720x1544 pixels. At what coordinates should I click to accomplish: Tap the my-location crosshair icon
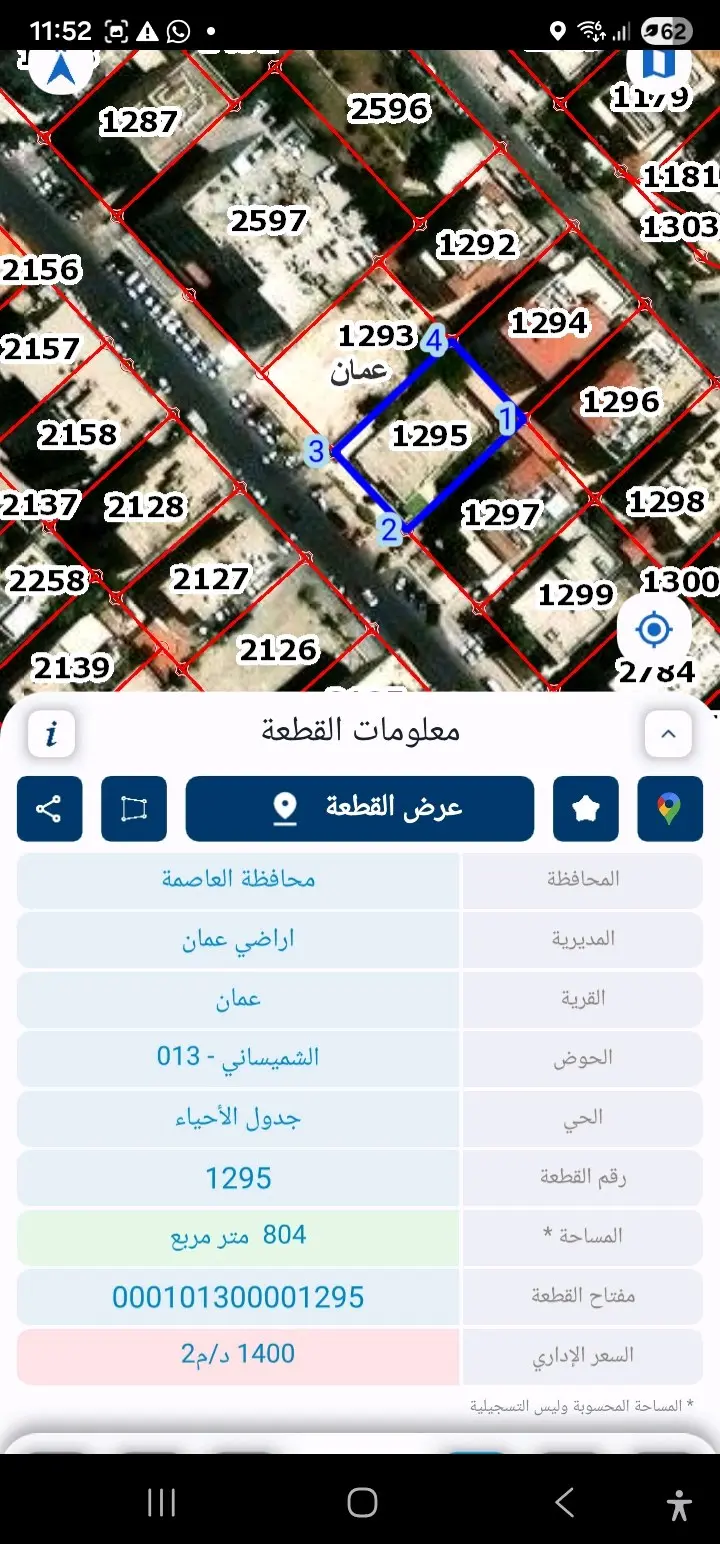coord(654,628)
